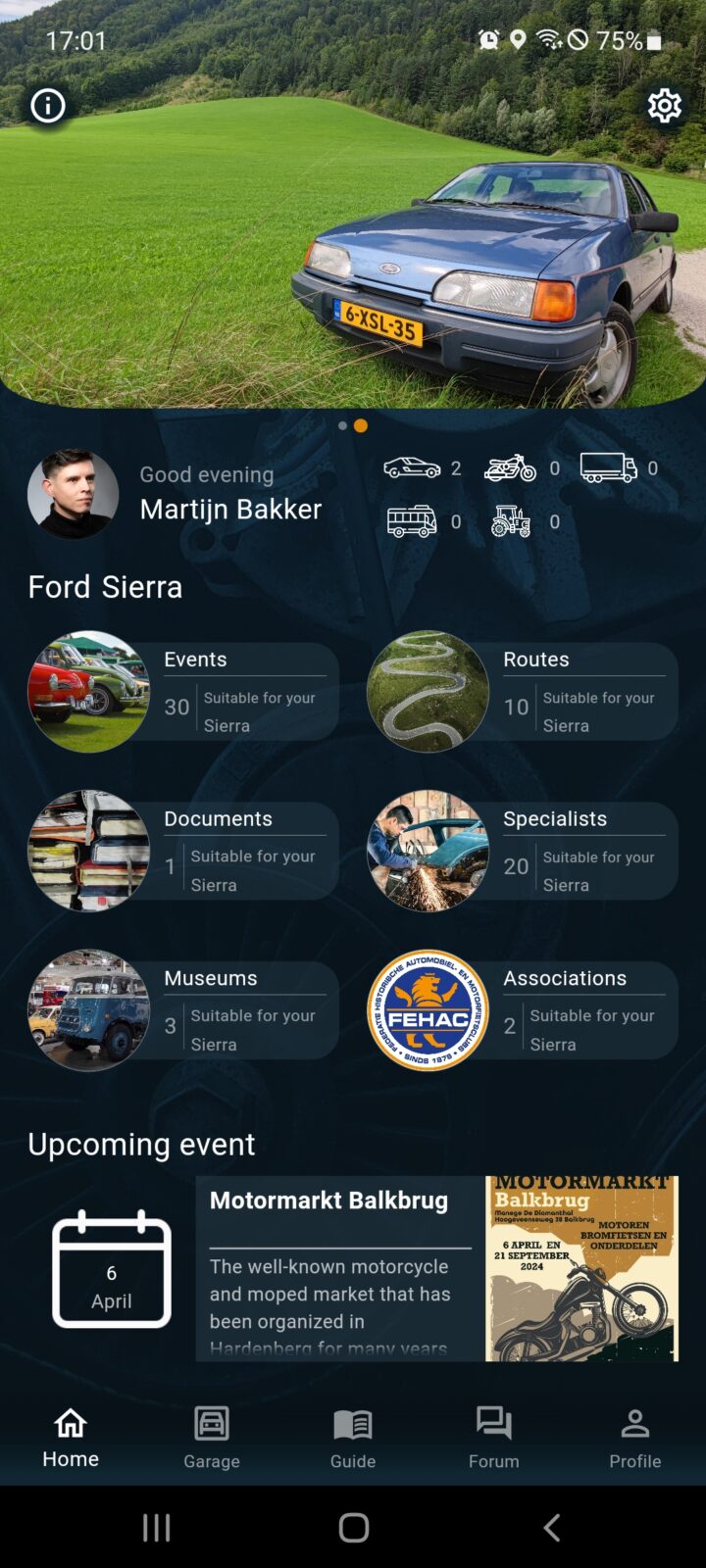Tap the system back button
The width and height of the screenshot is (706, 1568).
click(x=552, y=1527)
